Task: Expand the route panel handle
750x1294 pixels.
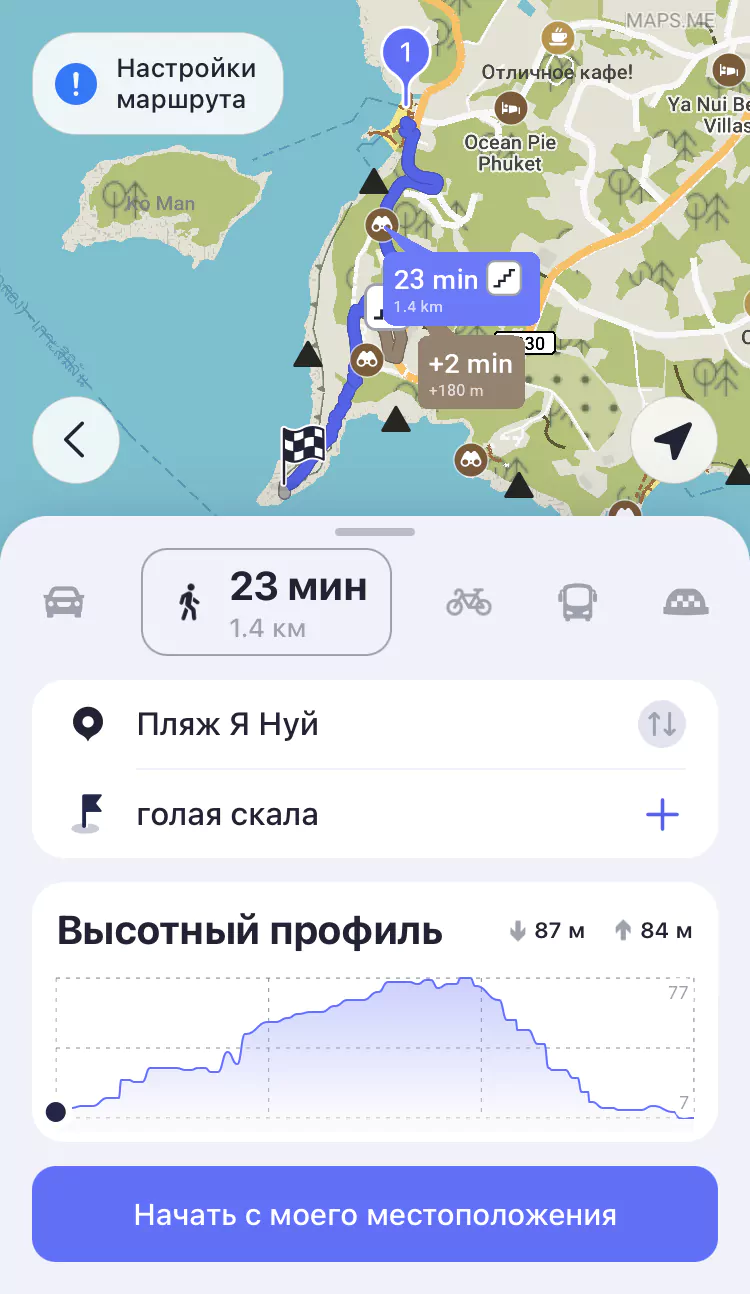Action: pos(375,532)
